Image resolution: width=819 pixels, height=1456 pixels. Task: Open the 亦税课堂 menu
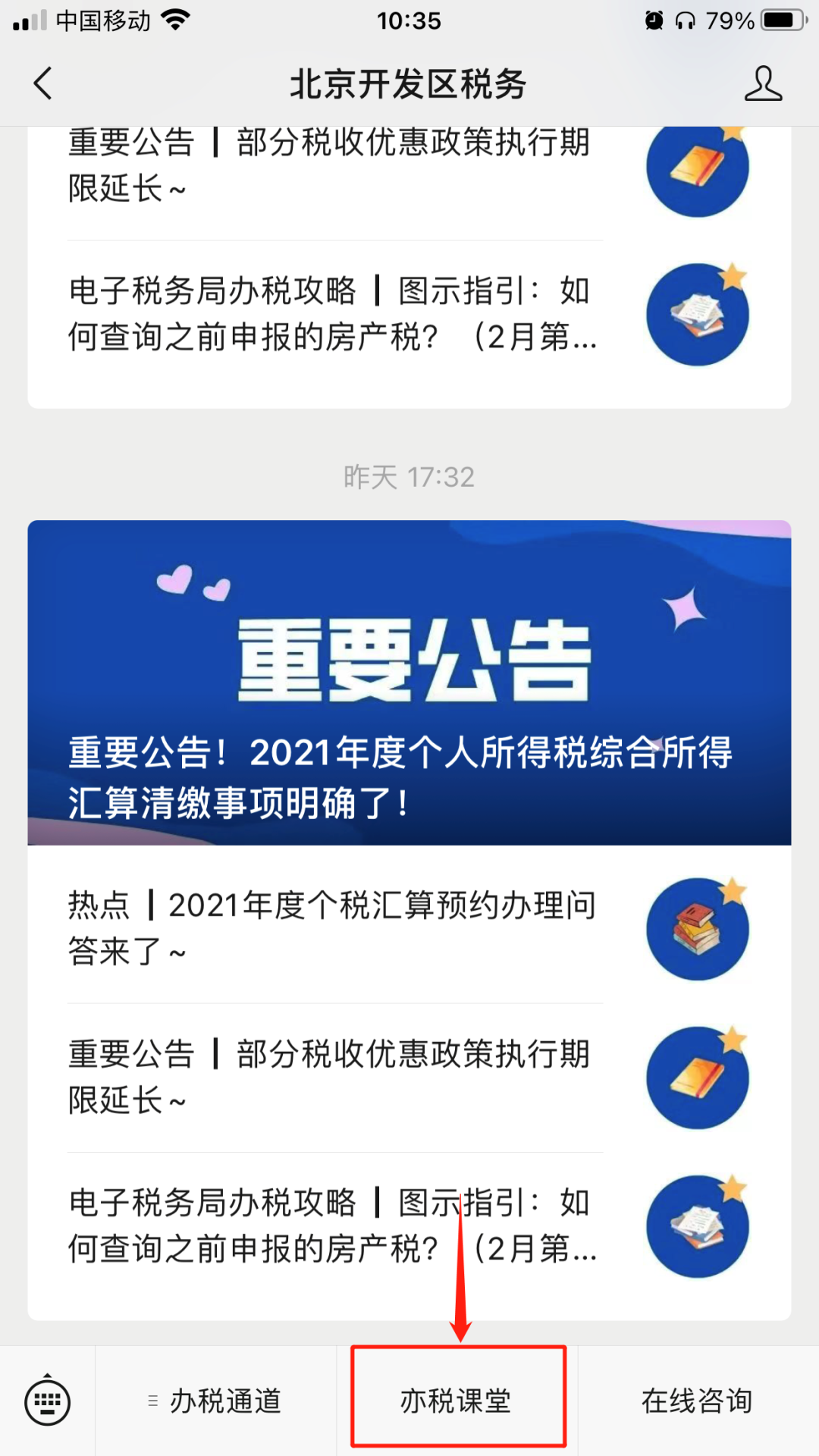[457, 1401]
